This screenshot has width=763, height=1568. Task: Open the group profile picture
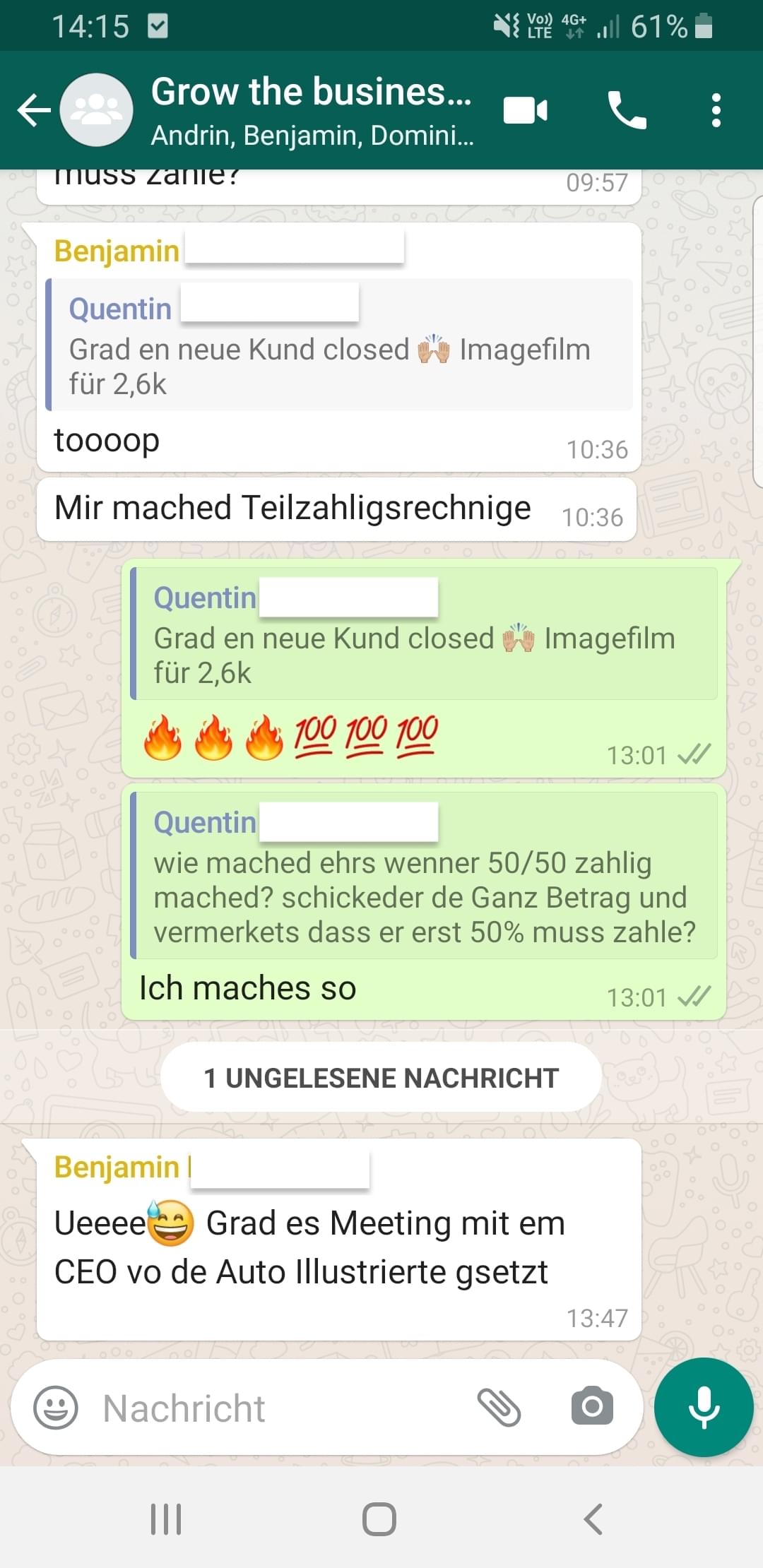pos(97,110)
